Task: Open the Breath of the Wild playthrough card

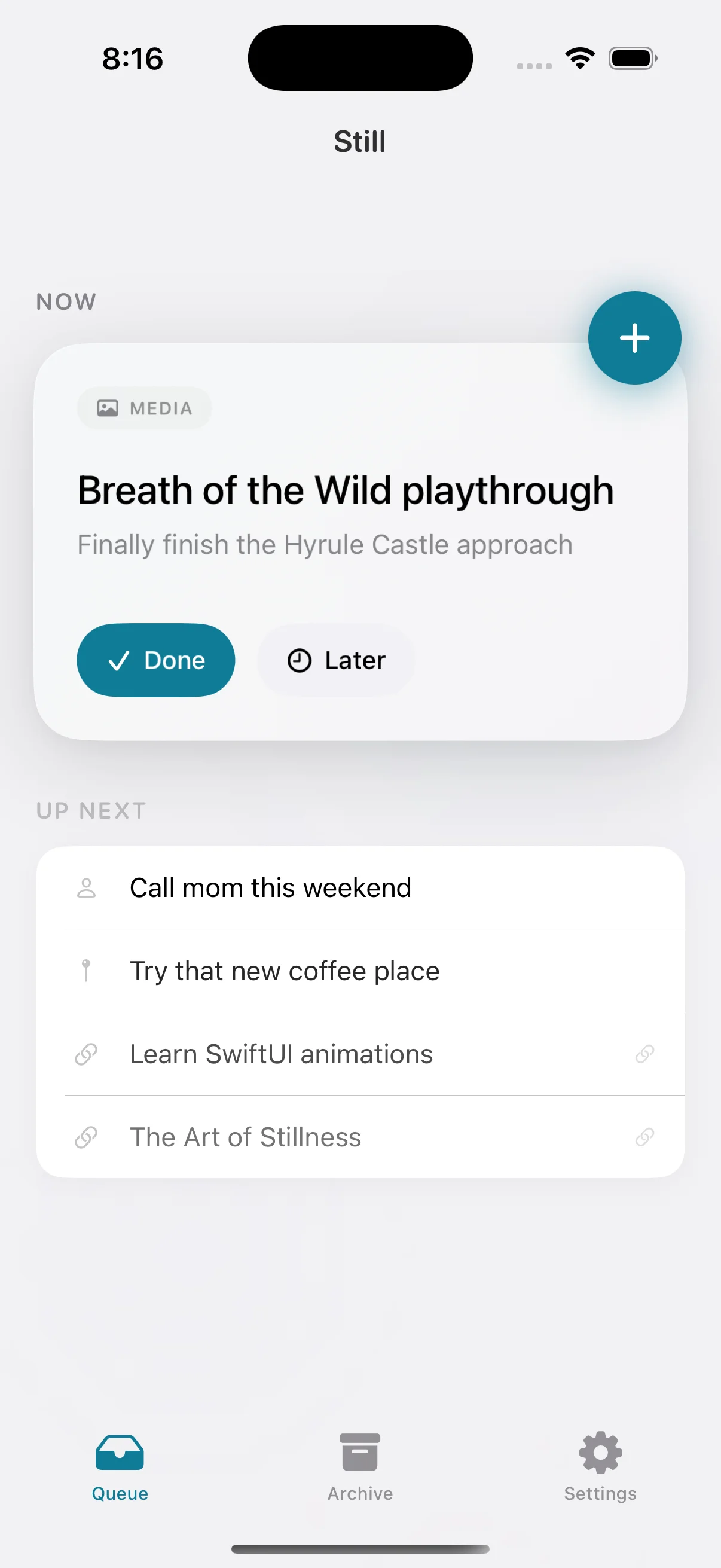Action: tap(346, 490)
